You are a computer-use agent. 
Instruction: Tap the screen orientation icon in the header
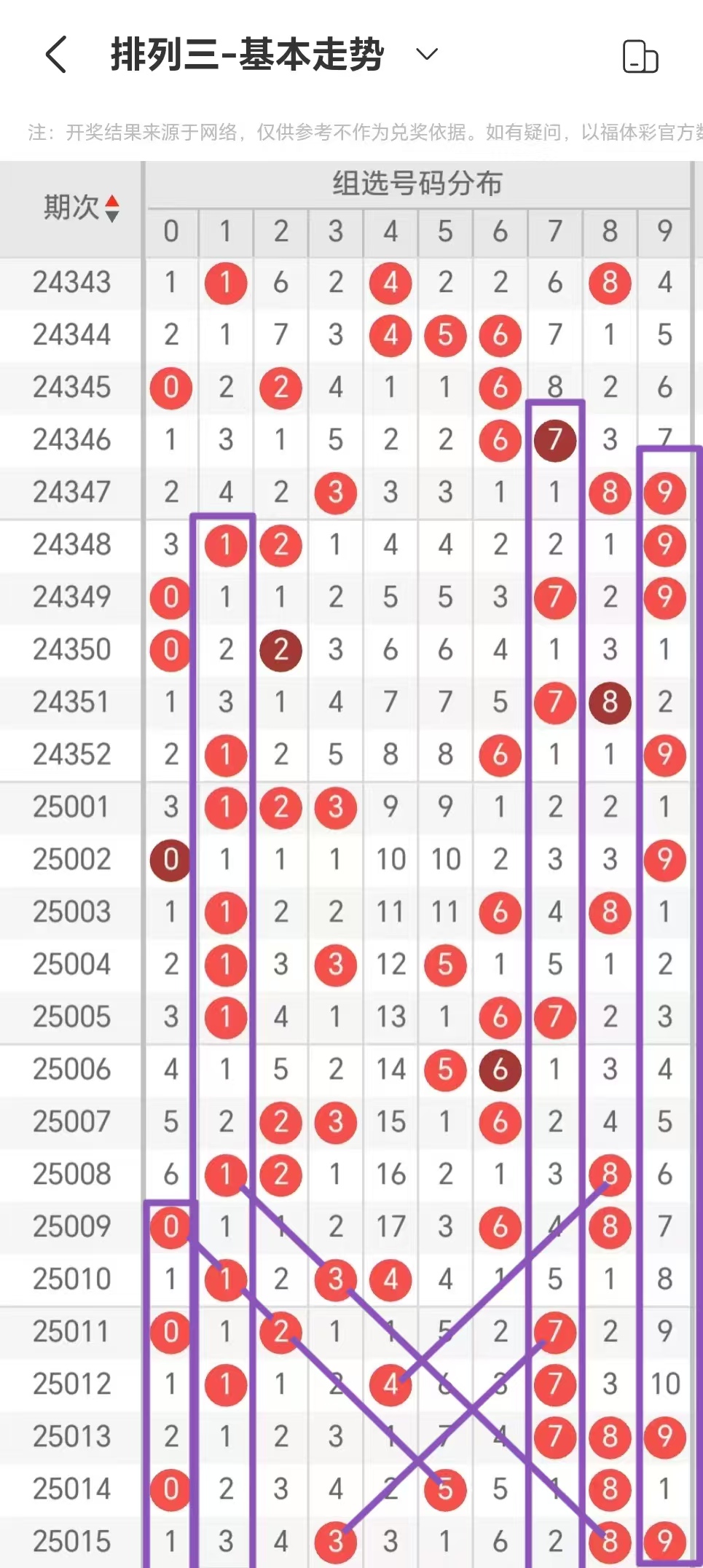pyautogui.click(x=640, y=57)
